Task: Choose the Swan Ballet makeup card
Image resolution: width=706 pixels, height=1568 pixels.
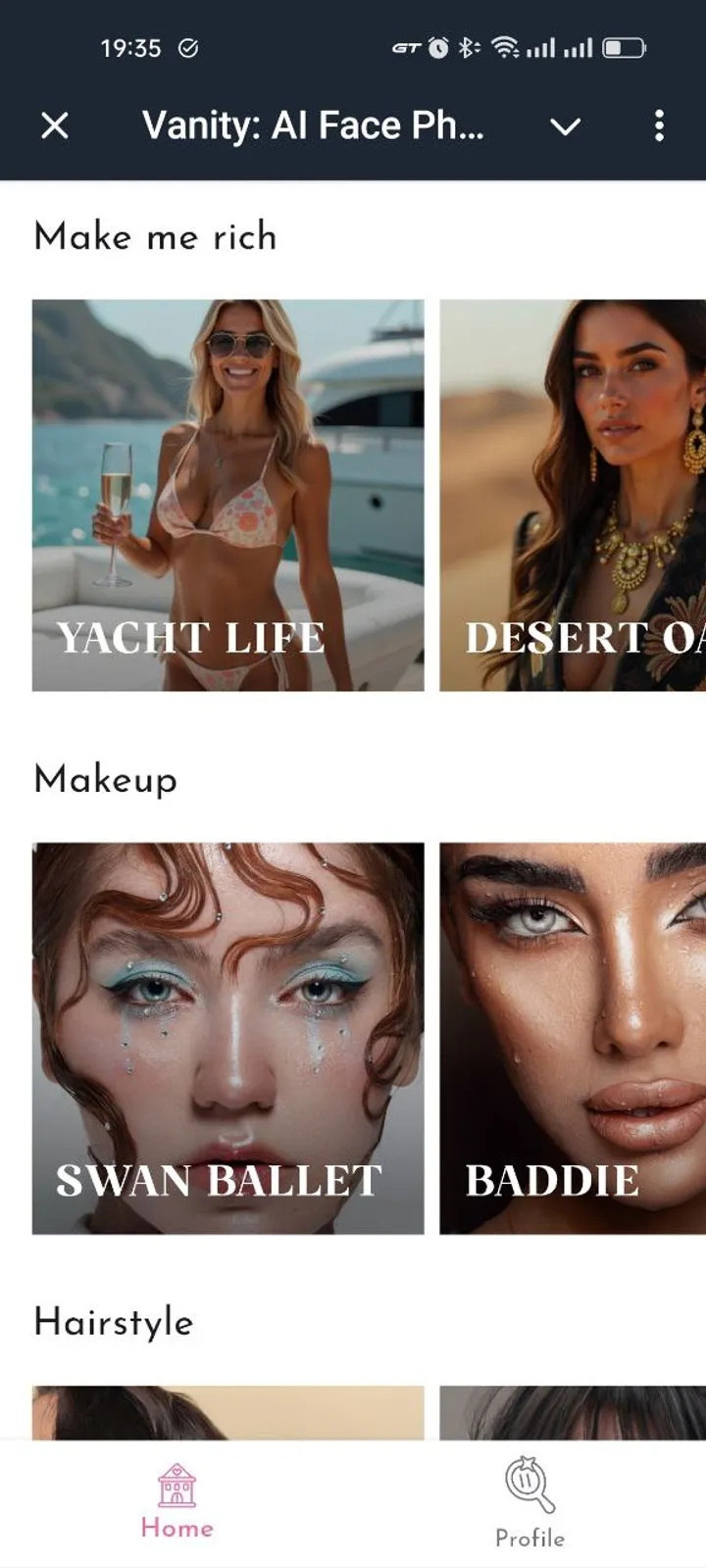Action: click(227, 1038)
